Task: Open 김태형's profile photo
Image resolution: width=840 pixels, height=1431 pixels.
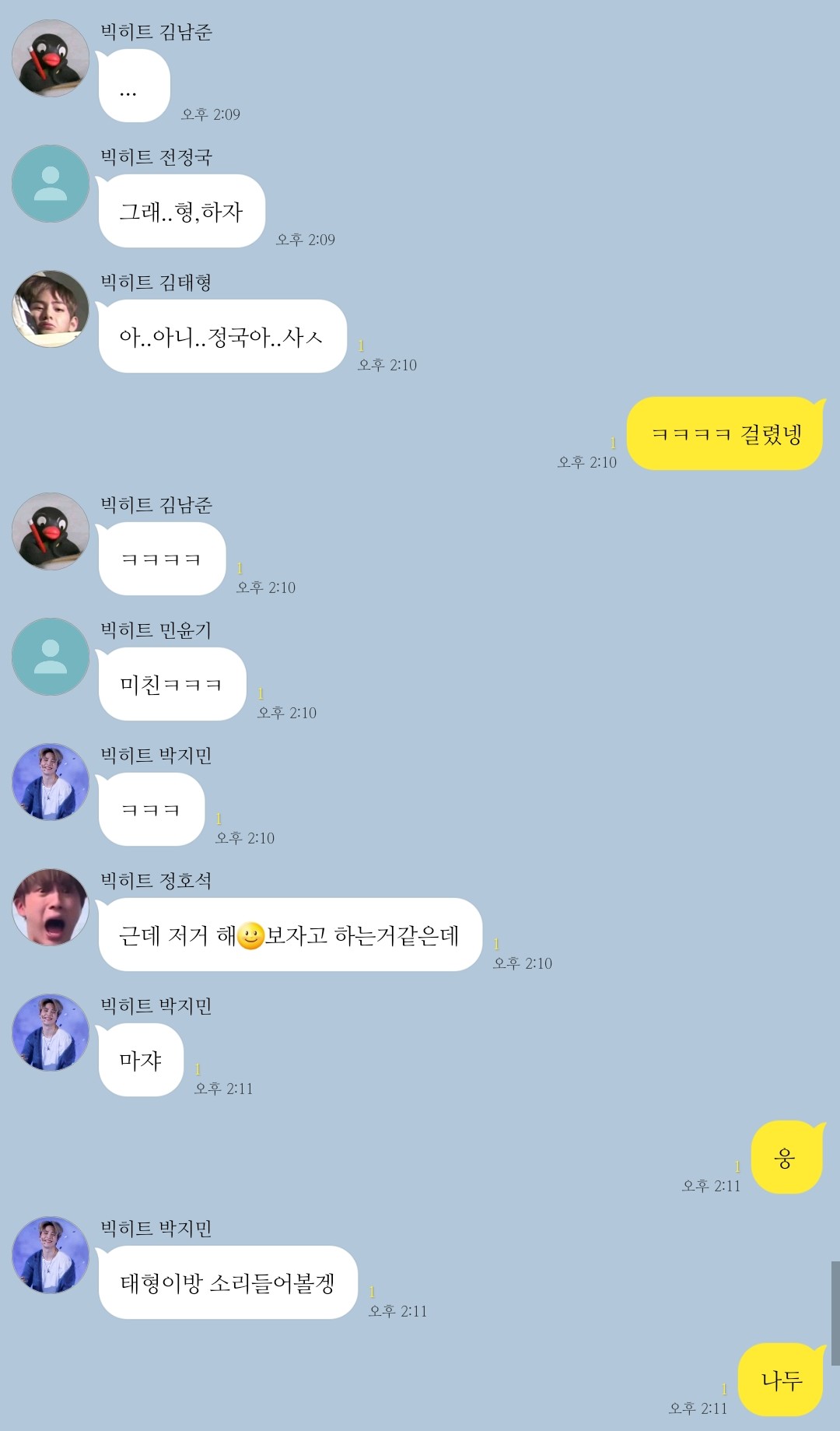Action: [x=51, y=309]
